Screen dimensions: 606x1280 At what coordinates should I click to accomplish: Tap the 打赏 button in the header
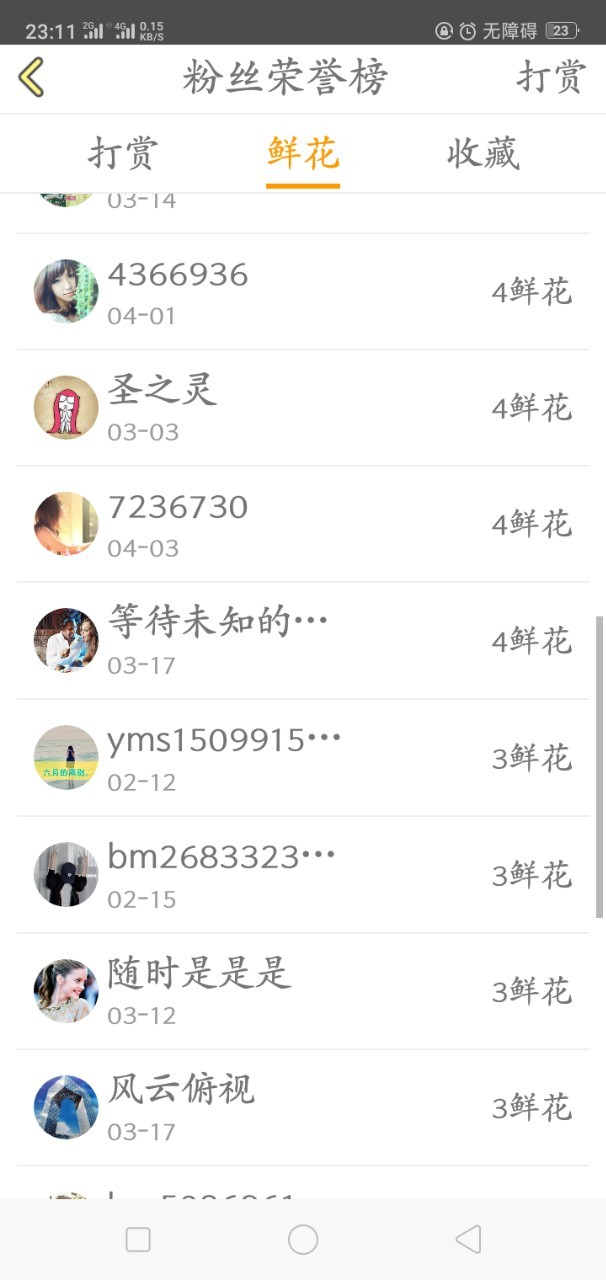coord(549,77)
